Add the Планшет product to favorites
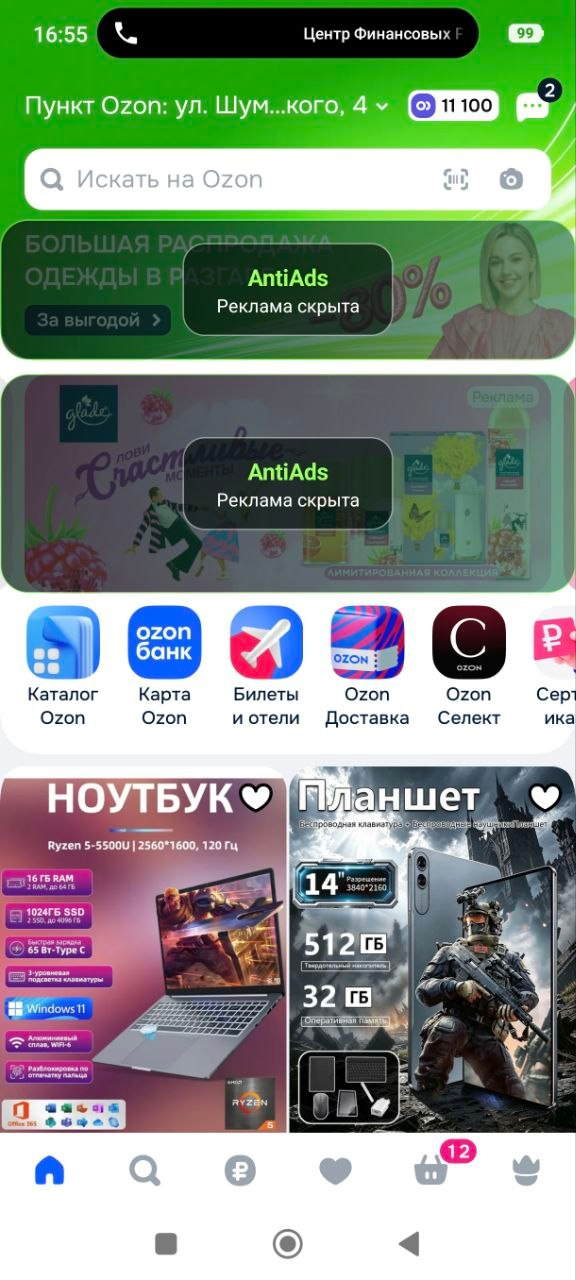This screenshot has height=1280, width=576. pos(545,797)
